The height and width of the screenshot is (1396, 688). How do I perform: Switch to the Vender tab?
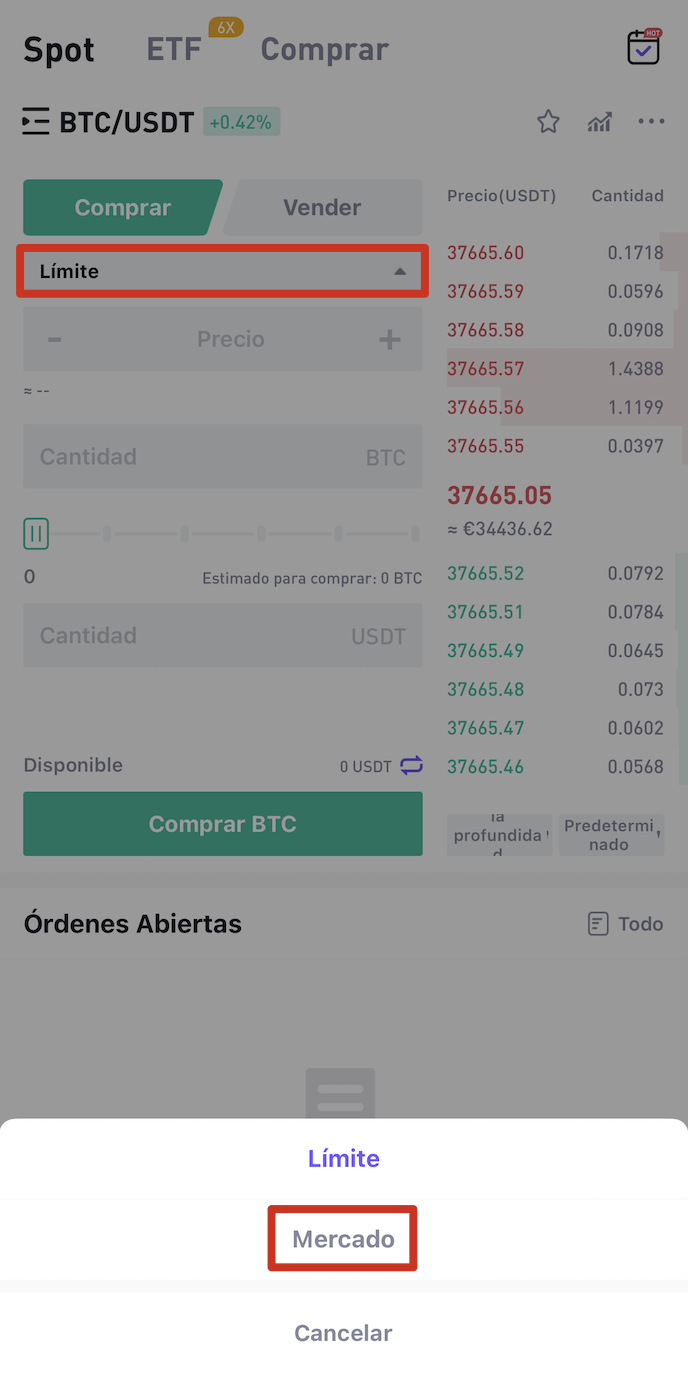click(x=322, y=207)
